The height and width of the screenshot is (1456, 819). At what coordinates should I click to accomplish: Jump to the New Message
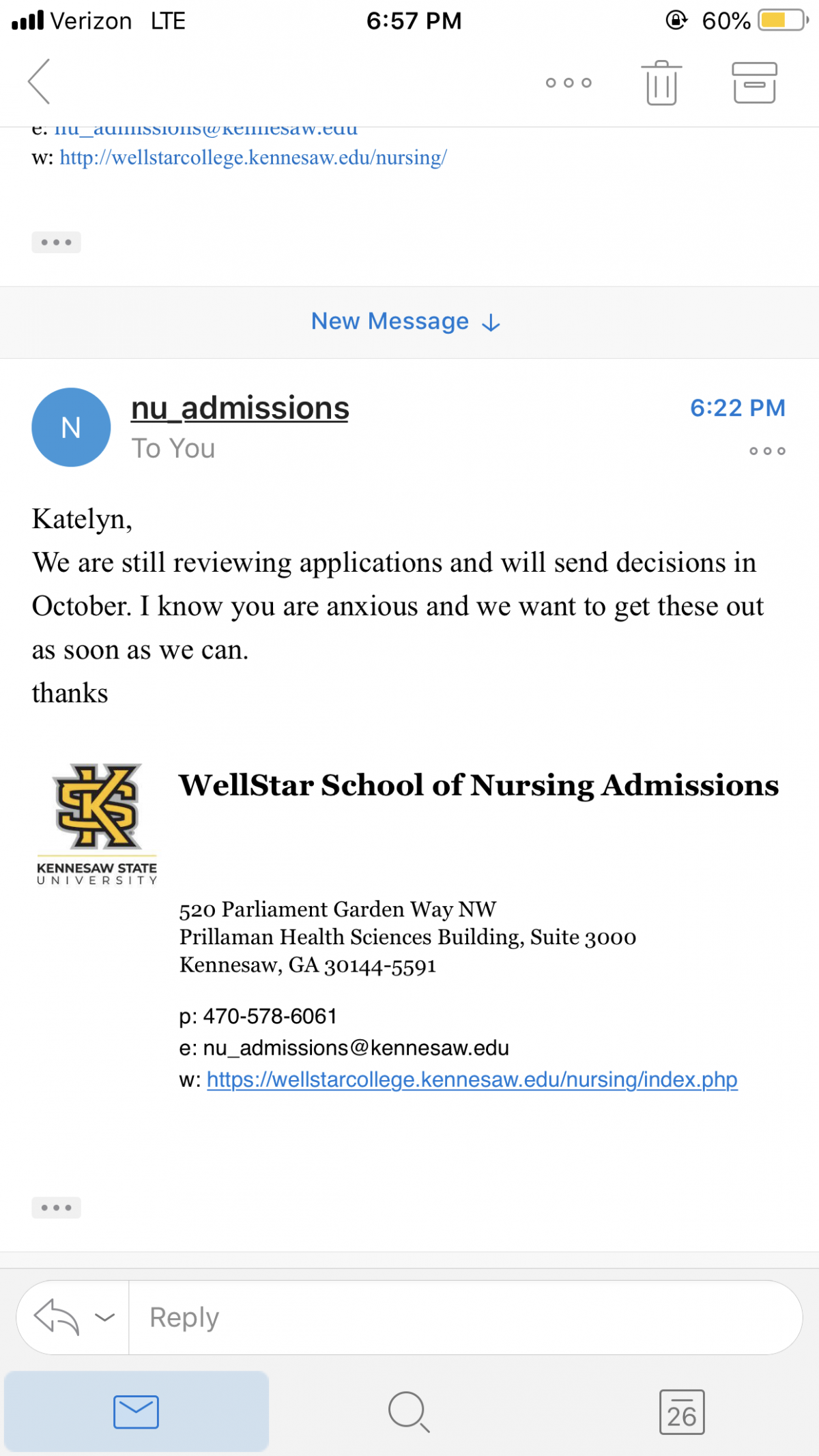(x=406, y=321)
